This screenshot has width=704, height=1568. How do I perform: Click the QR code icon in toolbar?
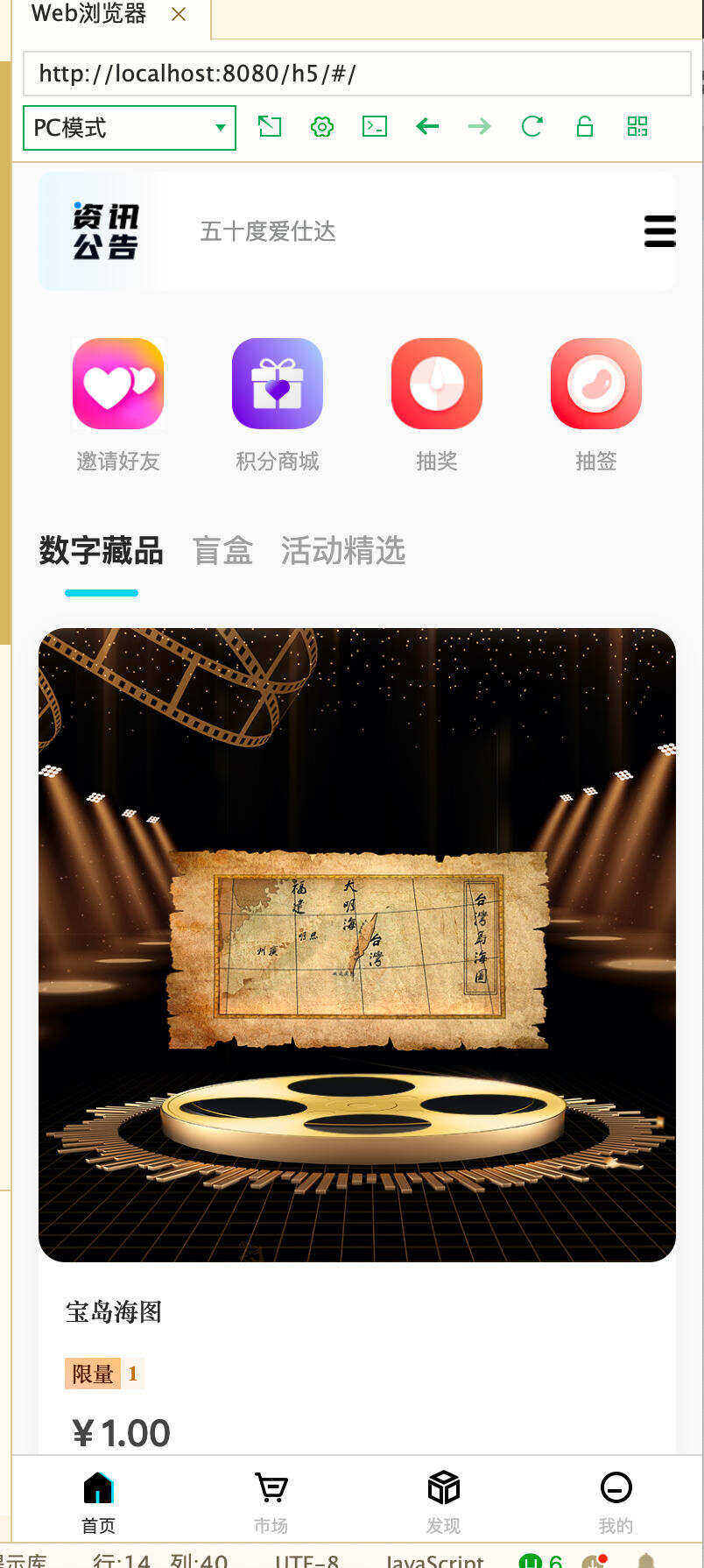[x=637, y=126]
